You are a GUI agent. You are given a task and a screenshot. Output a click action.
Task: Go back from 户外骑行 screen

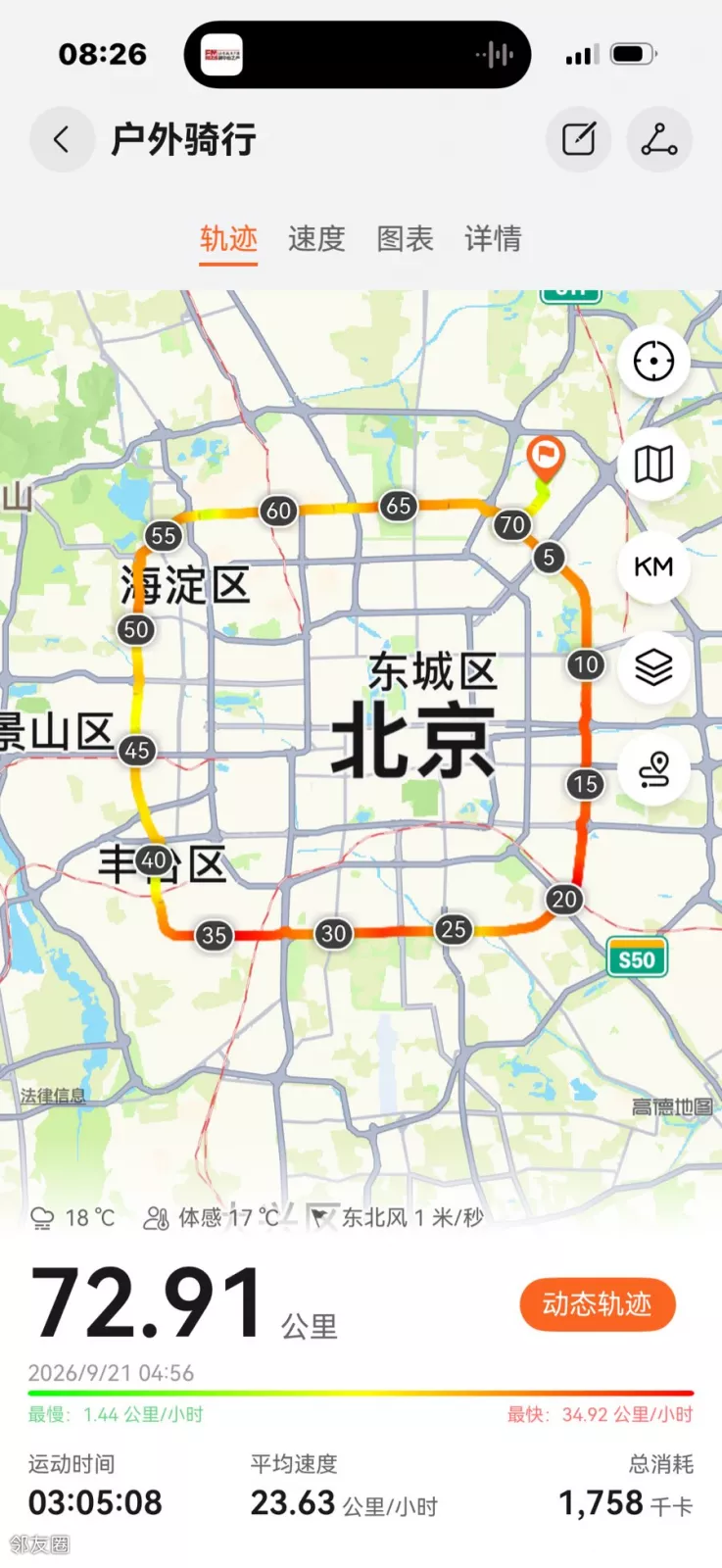click(x=62, y=139)
